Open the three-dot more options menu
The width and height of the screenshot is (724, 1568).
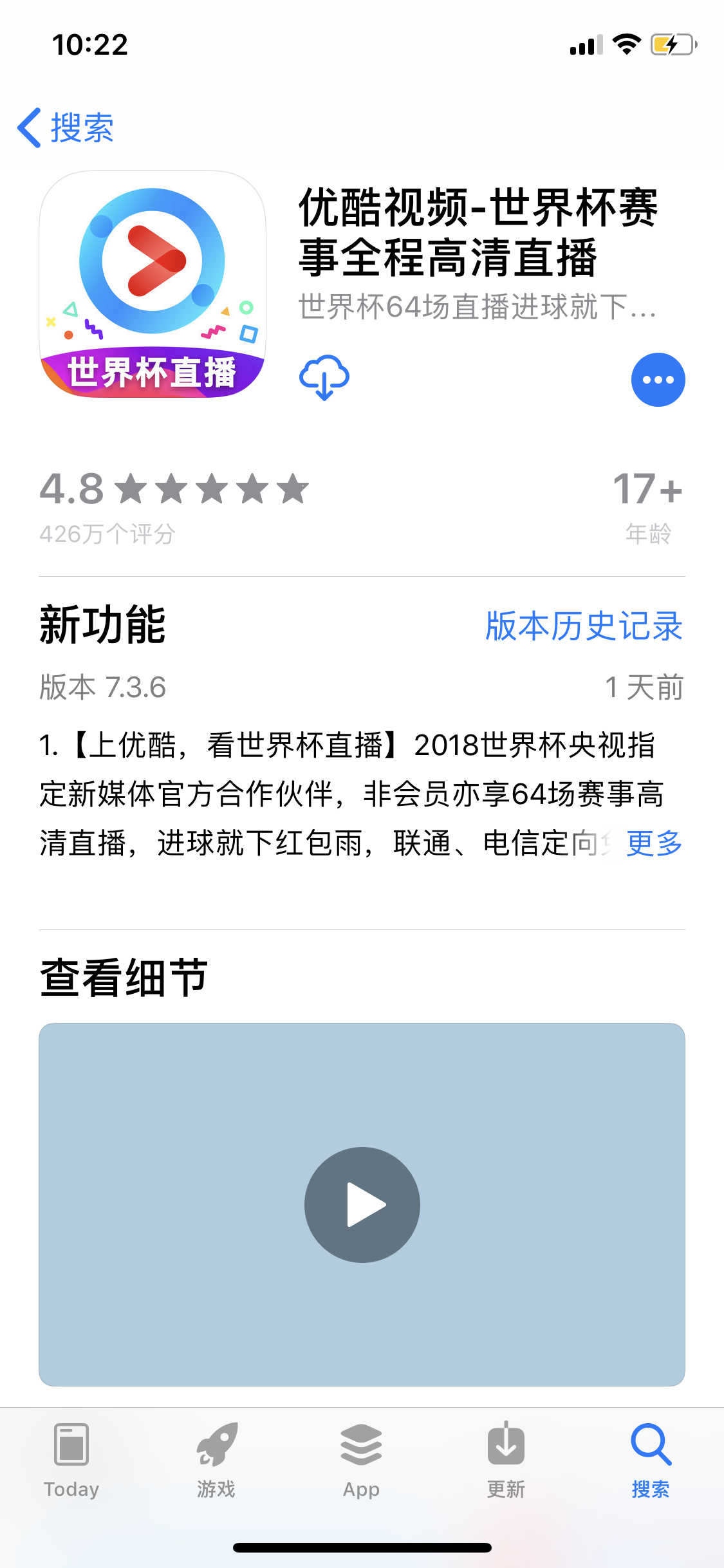(658, 380)
